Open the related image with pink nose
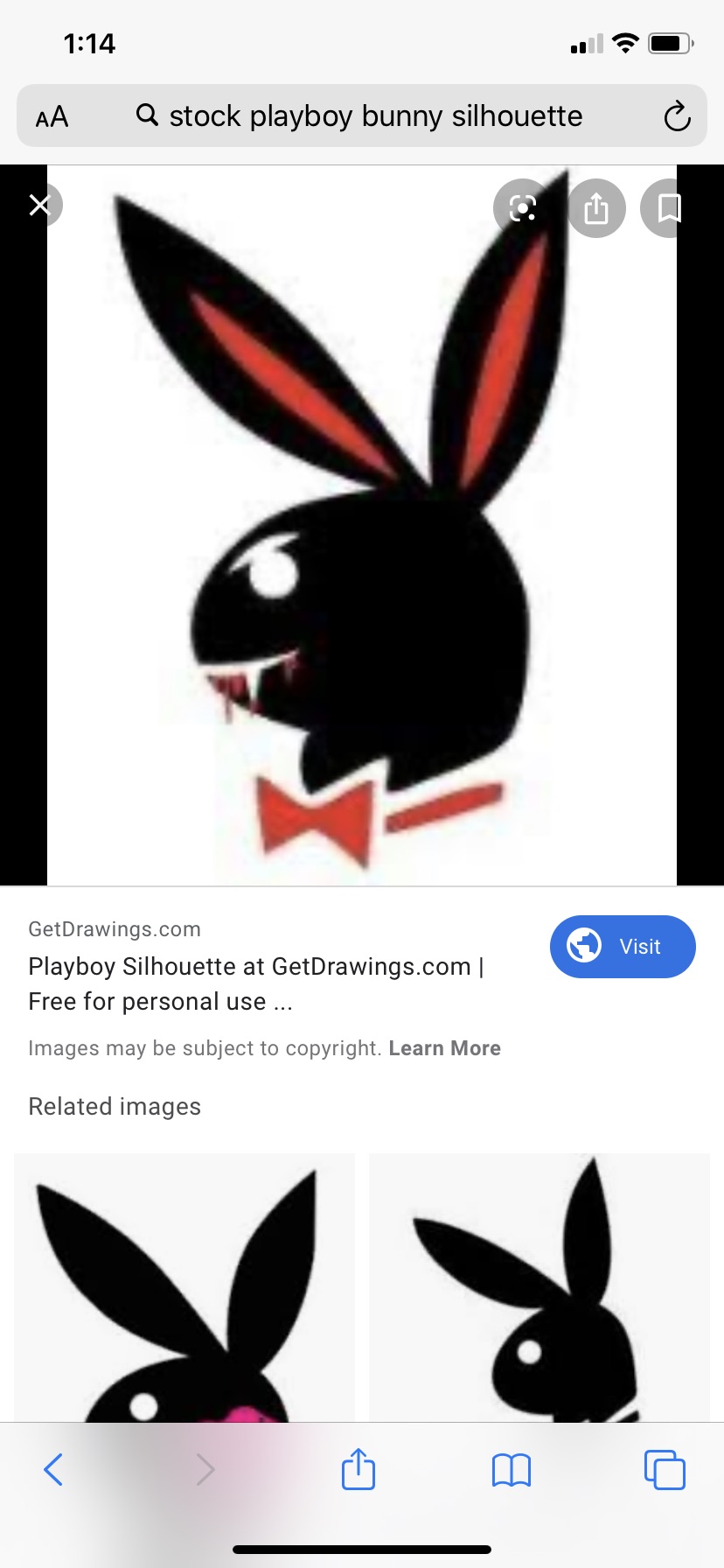Viewport: 724px width, 1568px height. coord(184,1286)
